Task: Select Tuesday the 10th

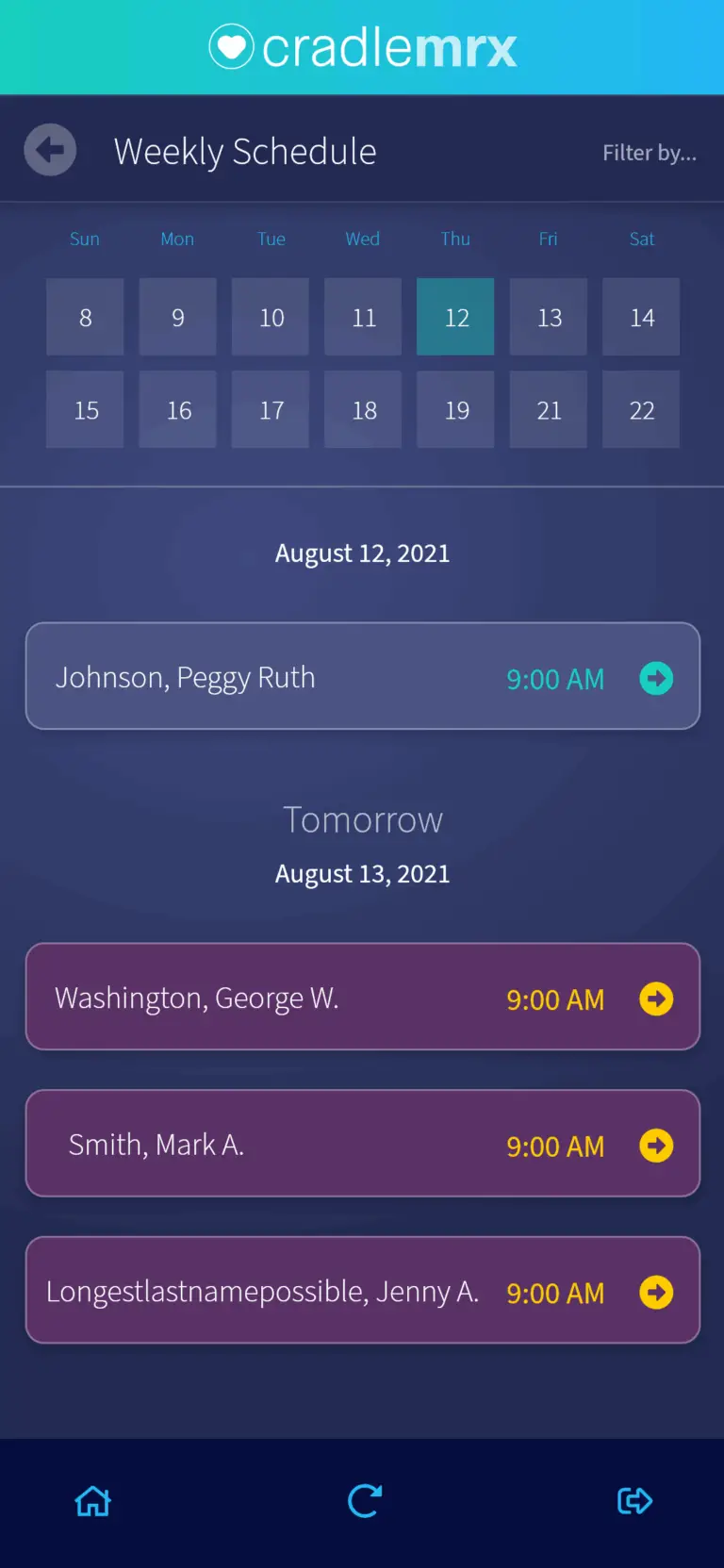Action: 271,317
